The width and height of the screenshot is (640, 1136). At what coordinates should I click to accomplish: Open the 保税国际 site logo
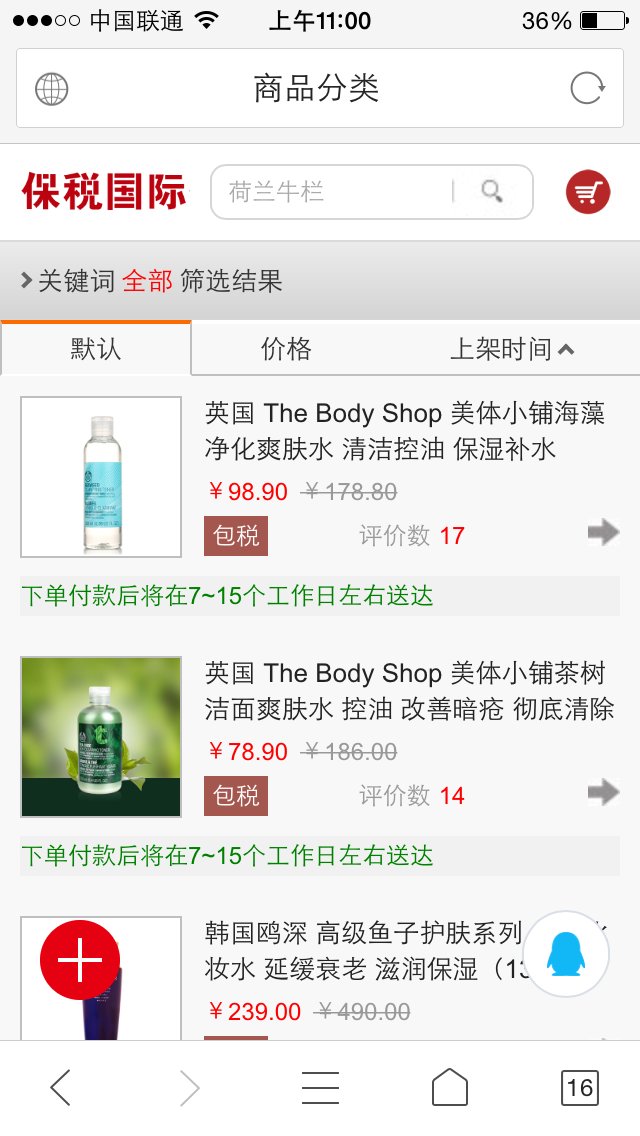[104, 191]
